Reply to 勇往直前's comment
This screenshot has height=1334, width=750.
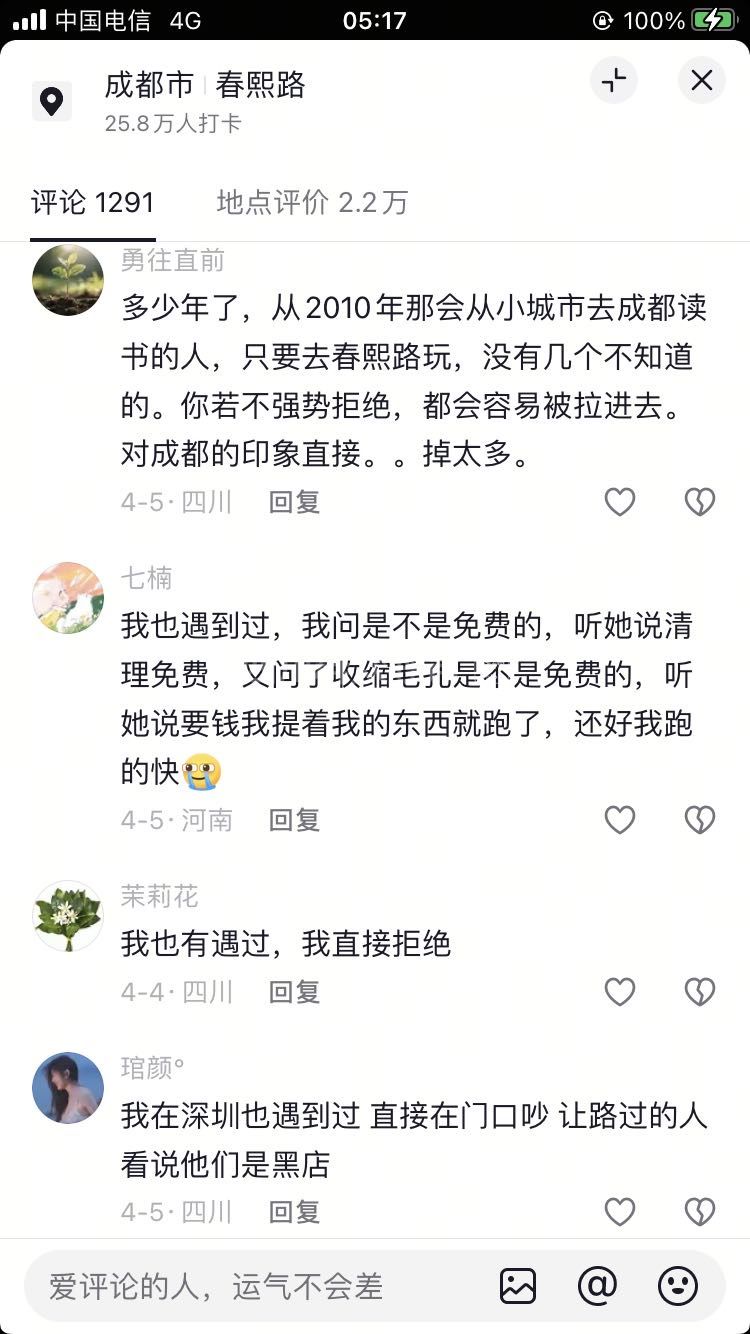pyautogui.click(x=294, y=502)
